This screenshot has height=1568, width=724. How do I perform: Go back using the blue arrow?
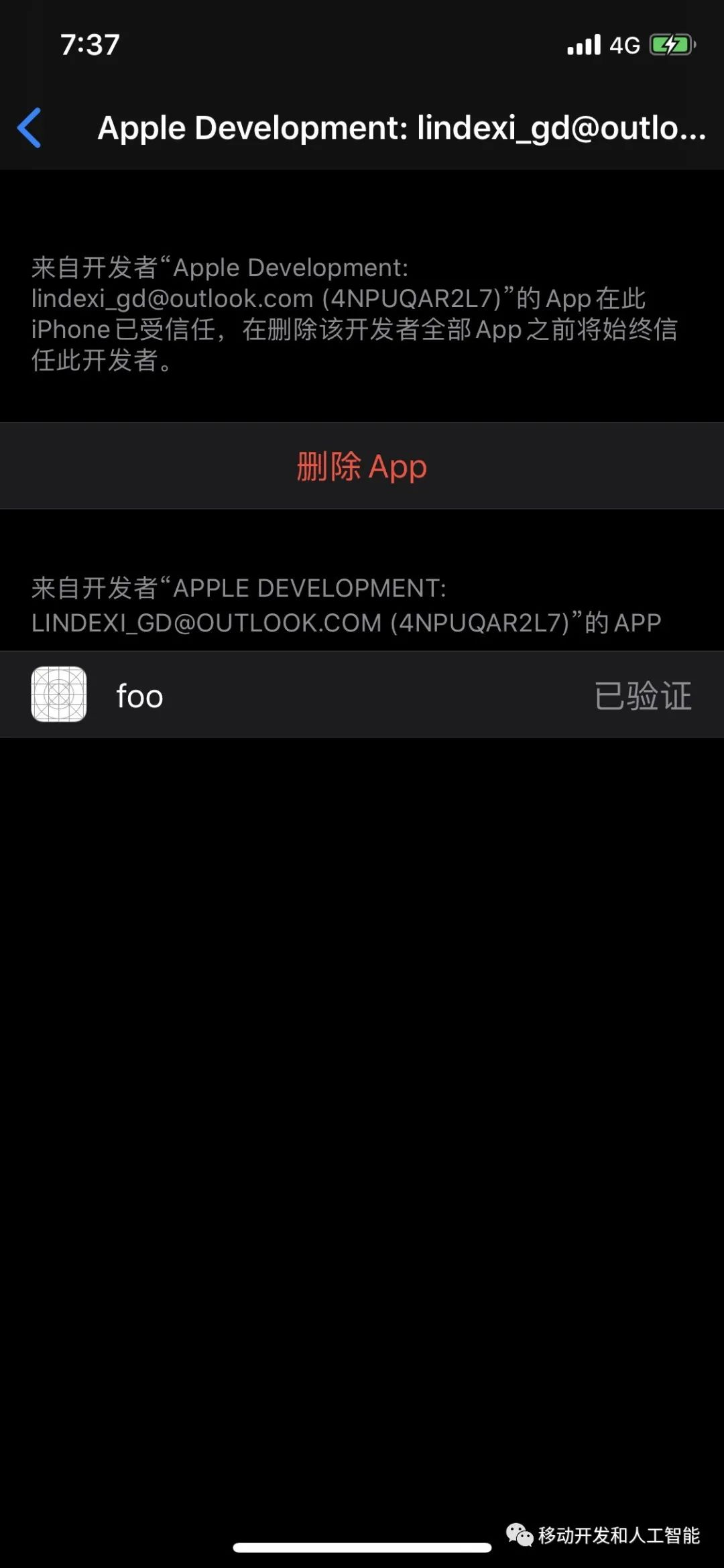coord(29,127)
